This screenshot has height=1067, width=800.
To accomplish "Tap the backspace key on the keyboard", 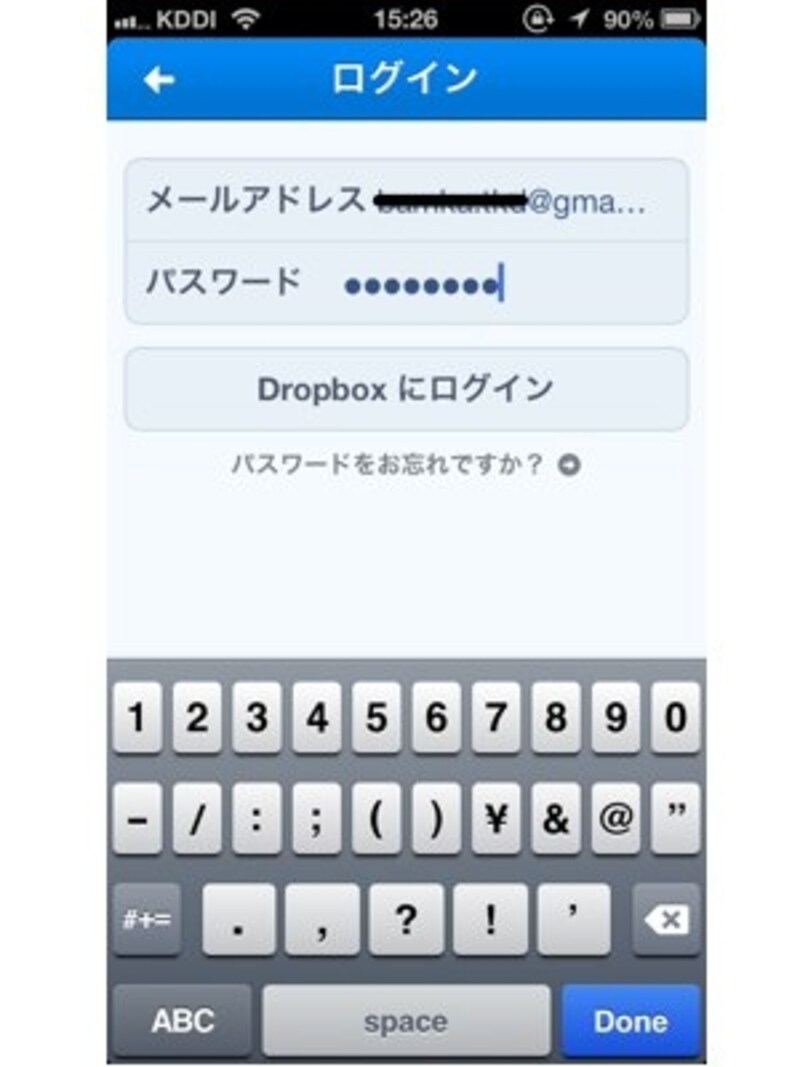I will click(666, 919).
